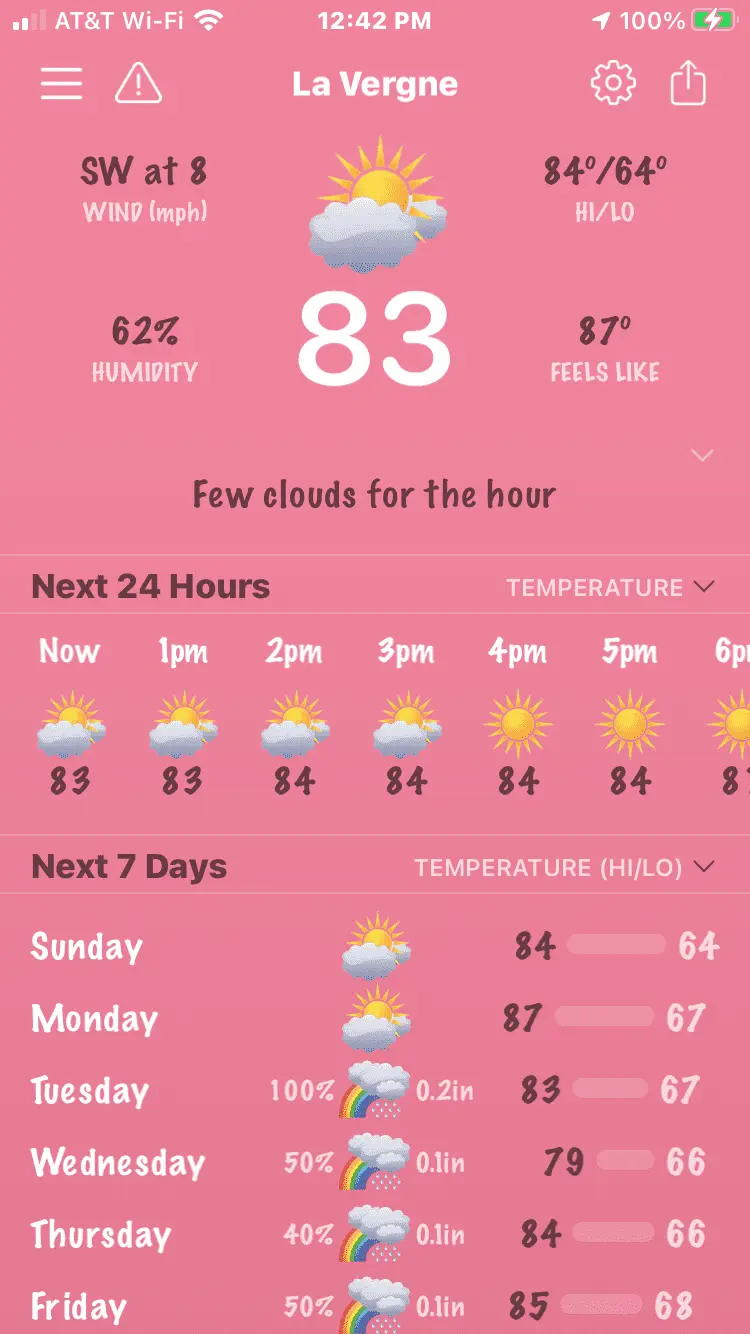View Thursday's forecast details
The height and width of the screenshot is (1334, 750).
(x=375, y=1234)
